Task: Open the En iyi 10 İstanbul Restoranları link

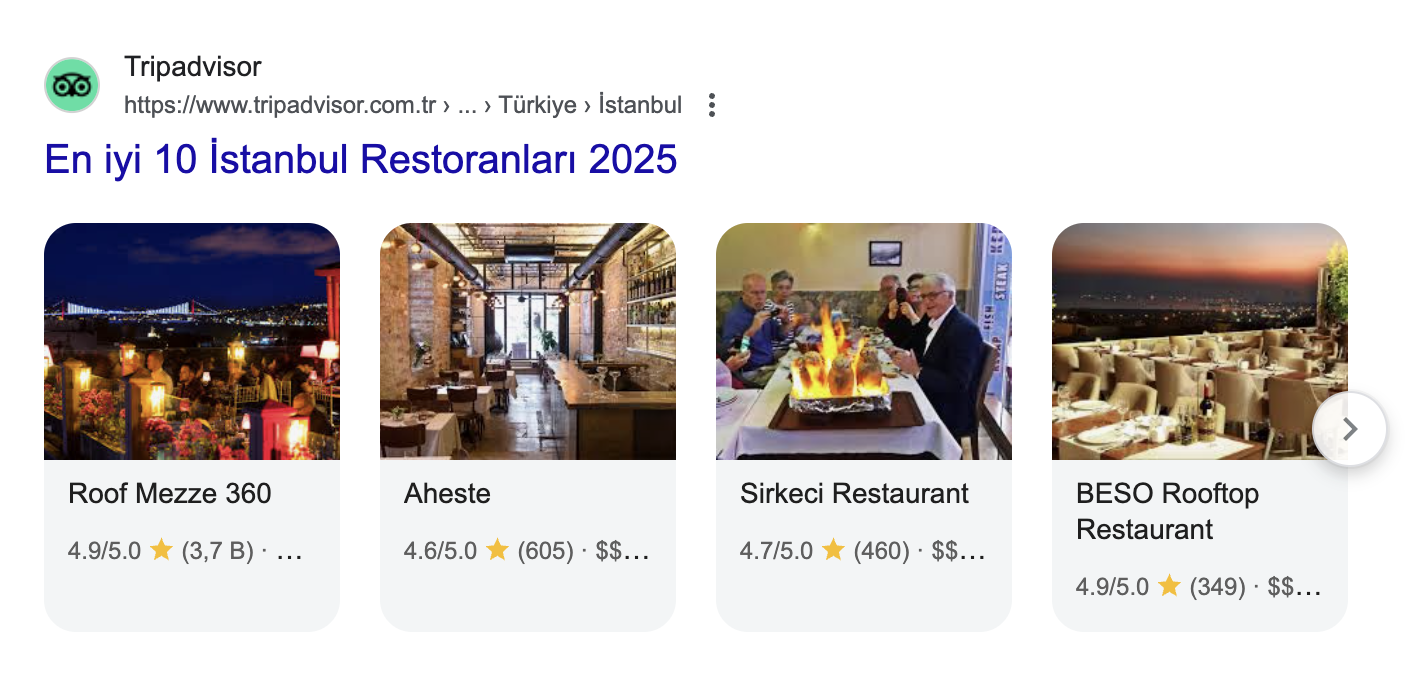Action: [x=361, y=159]
